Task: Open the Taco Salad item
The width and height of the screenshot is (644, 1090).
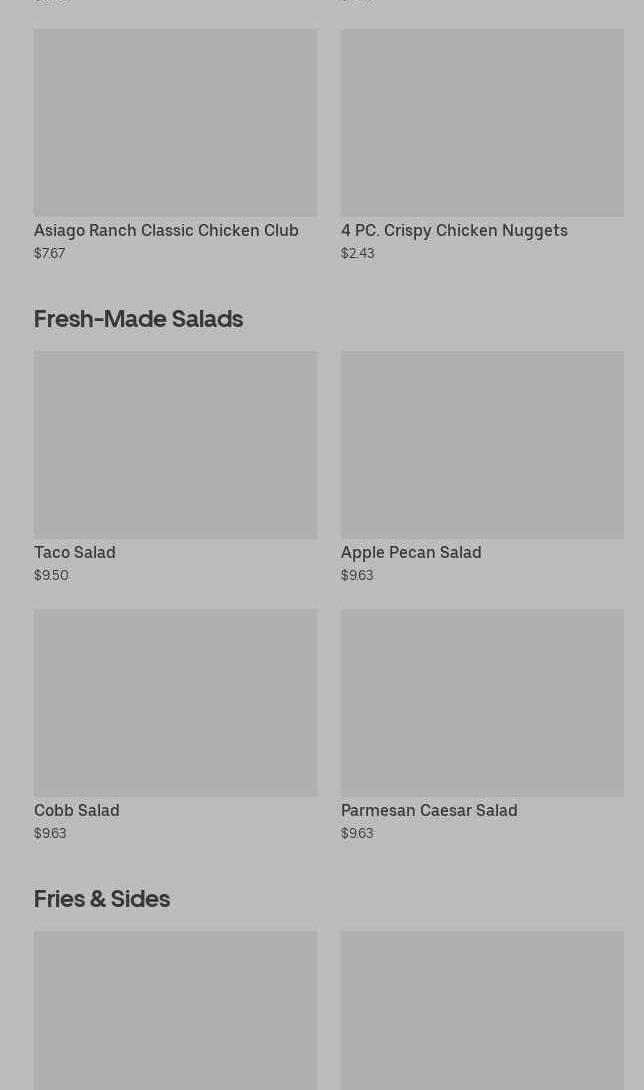Action: pos(175,466)
